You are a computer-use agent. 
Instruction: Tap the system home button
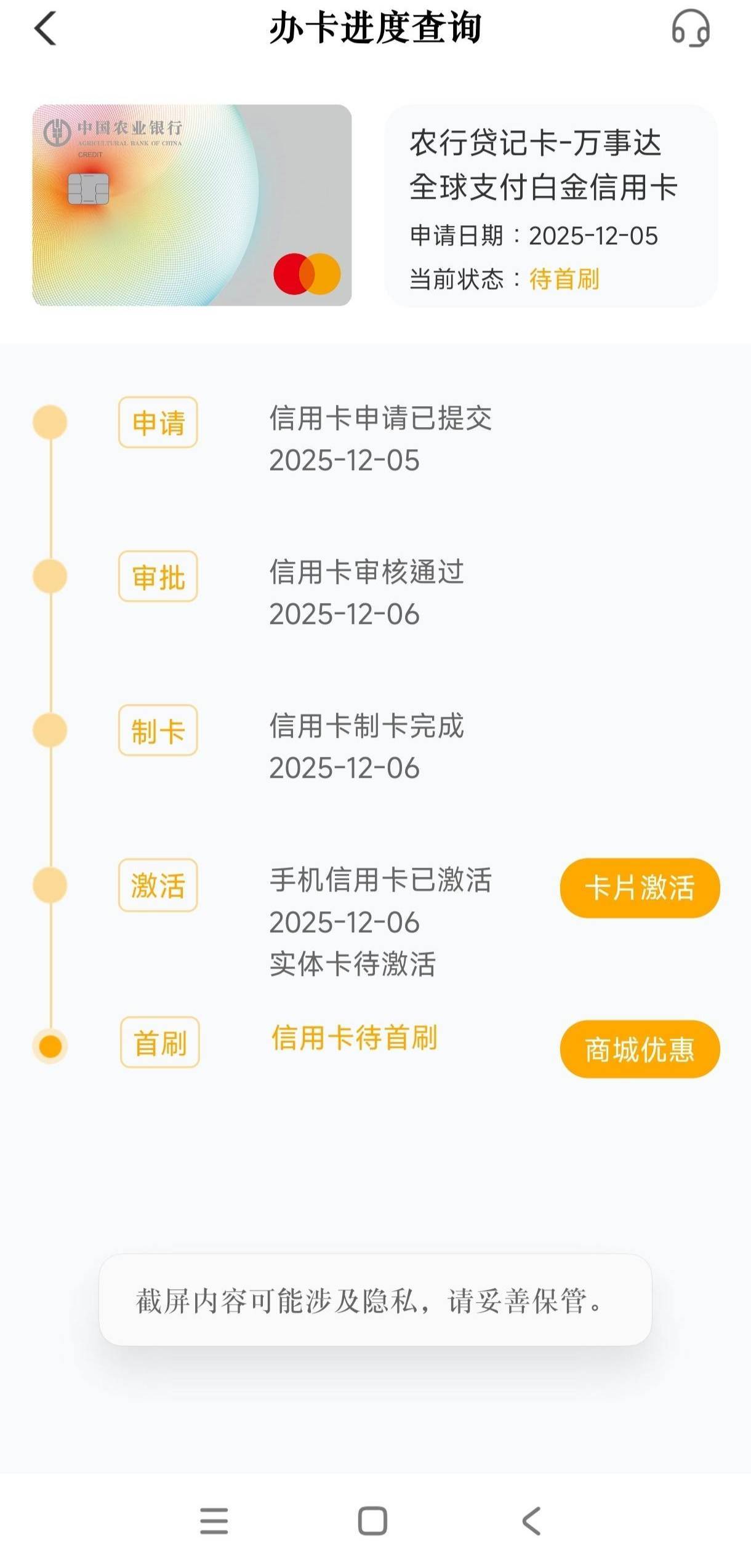(372, 1521)
